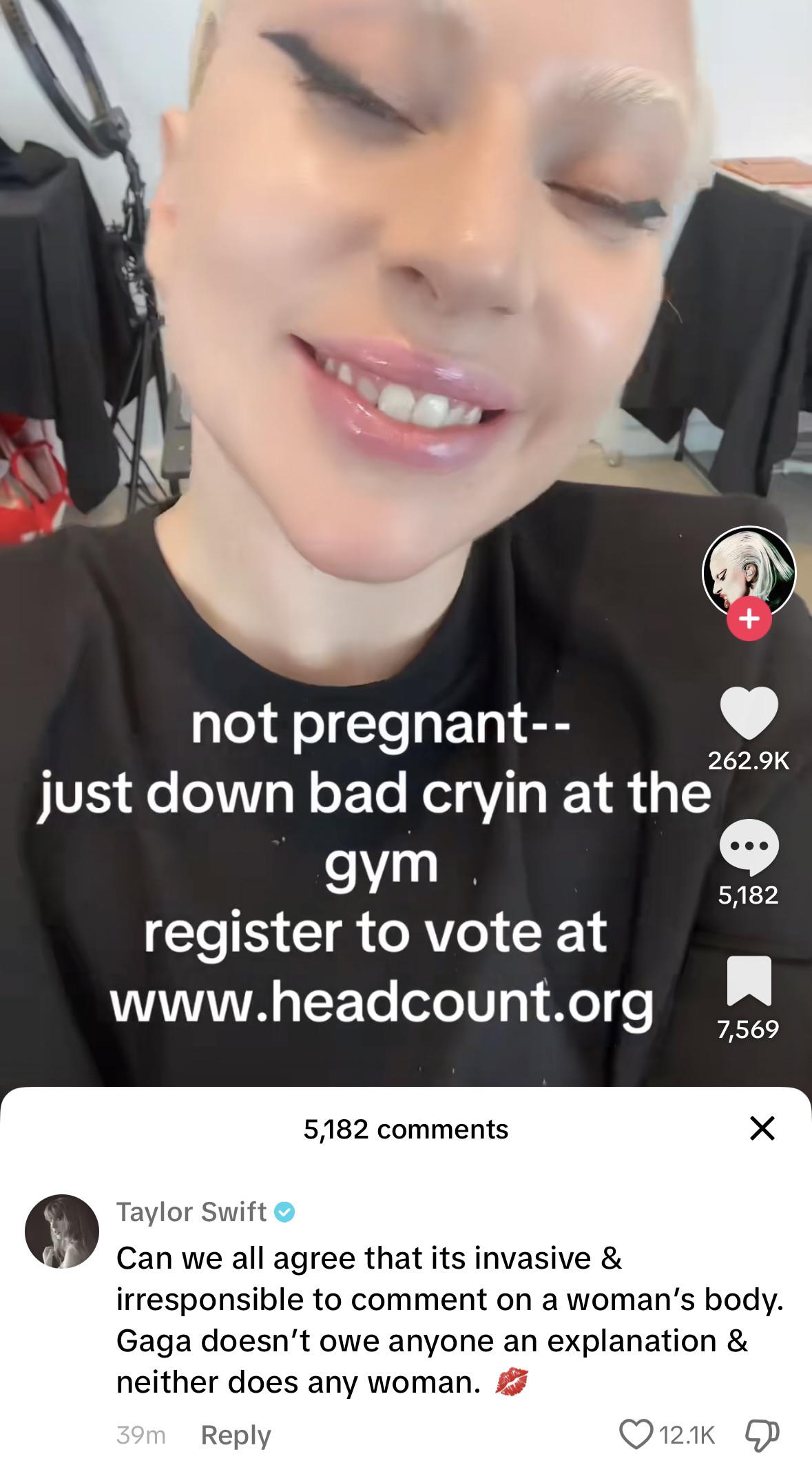Reply to Taylor Swift's comment
812x1476 pixels.
coord(236,1435)
